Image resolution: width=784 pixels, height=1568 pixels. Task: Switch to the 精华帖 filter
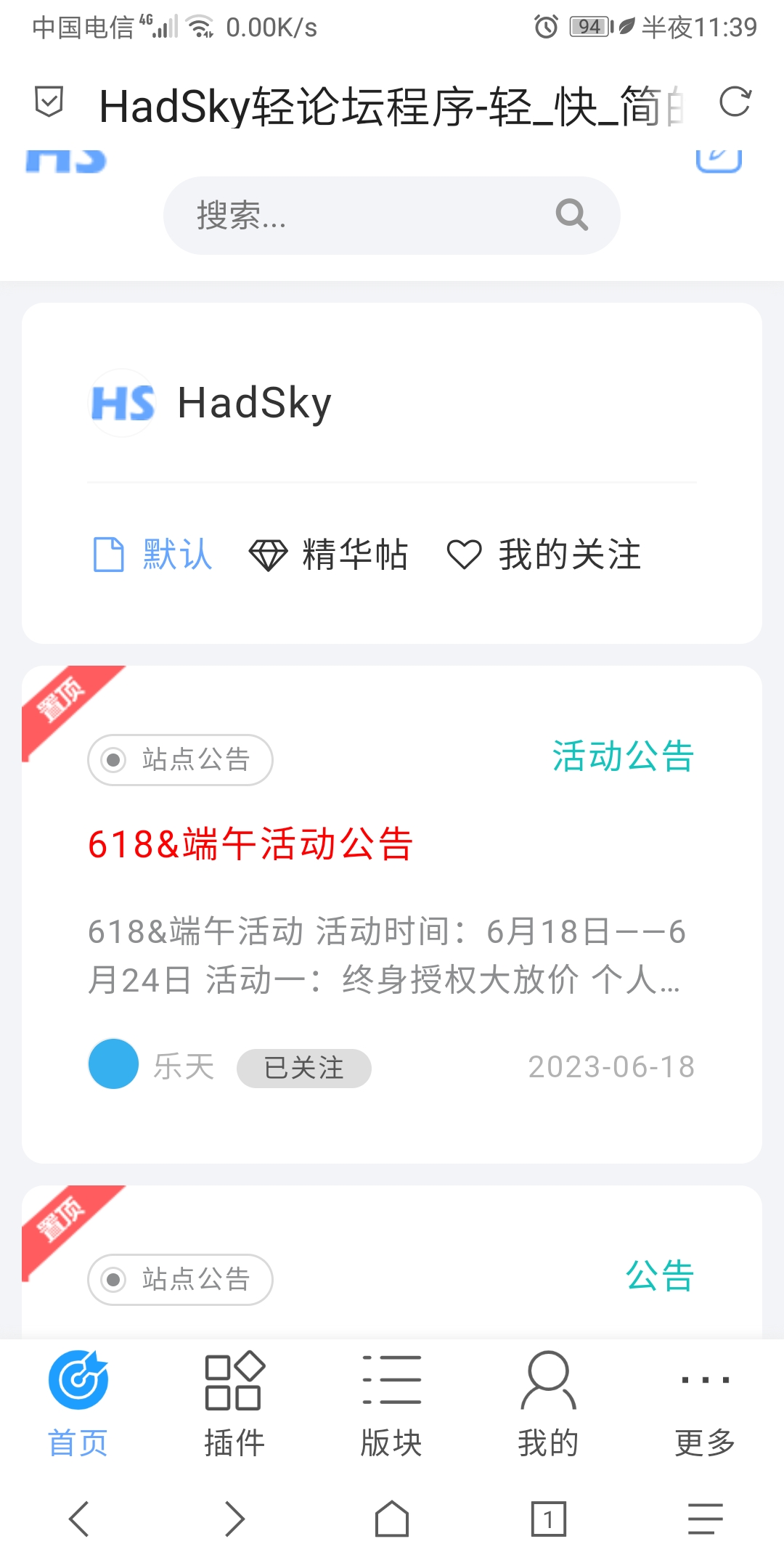point(328,555)
